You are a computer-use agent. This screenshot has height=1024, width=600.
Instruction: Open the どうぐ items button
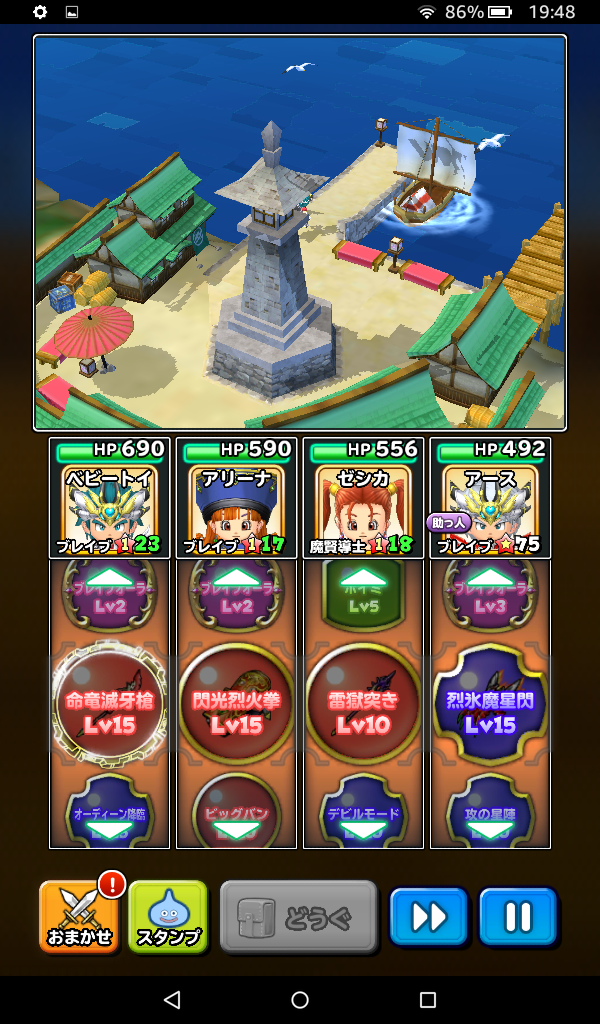299,916
